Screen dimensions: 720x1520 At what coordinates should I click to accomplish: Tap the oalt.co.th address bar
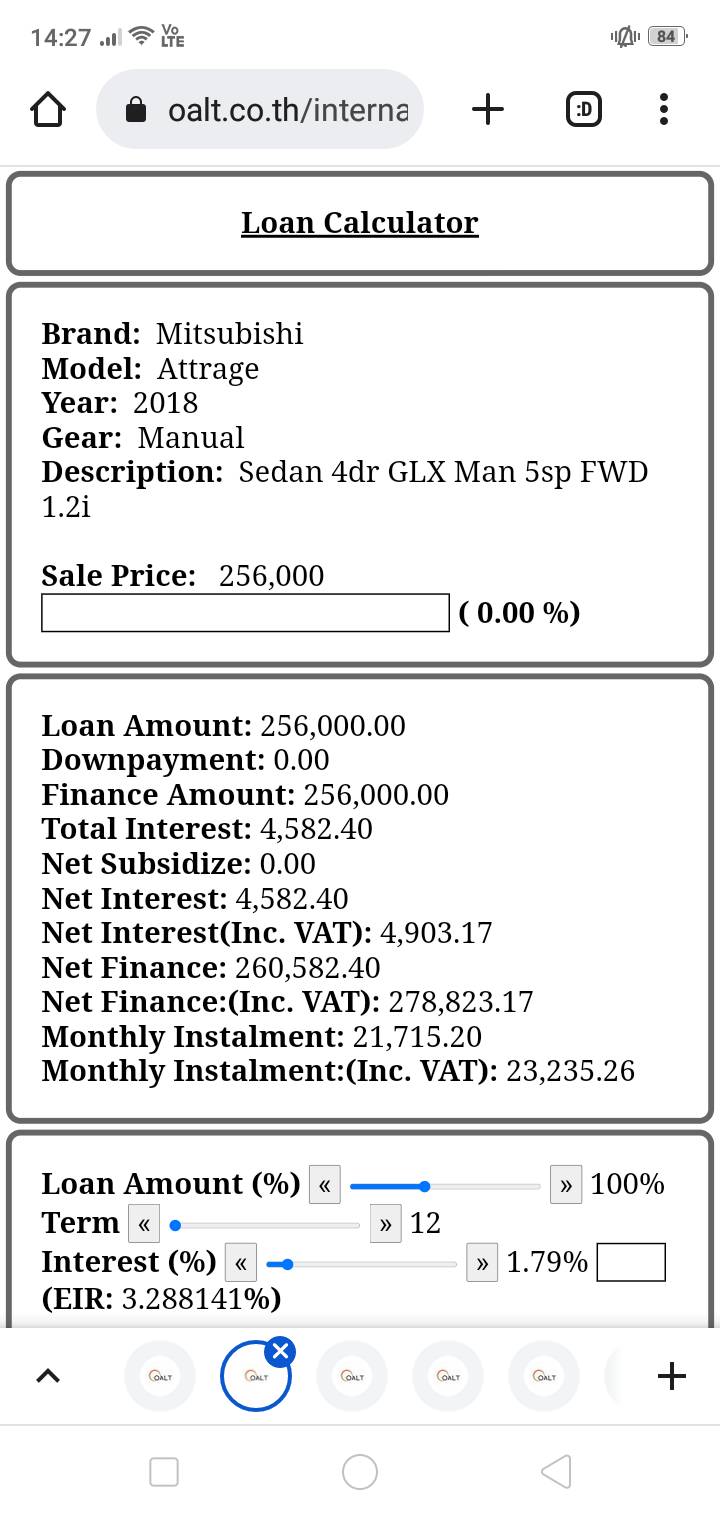point(260,109)
